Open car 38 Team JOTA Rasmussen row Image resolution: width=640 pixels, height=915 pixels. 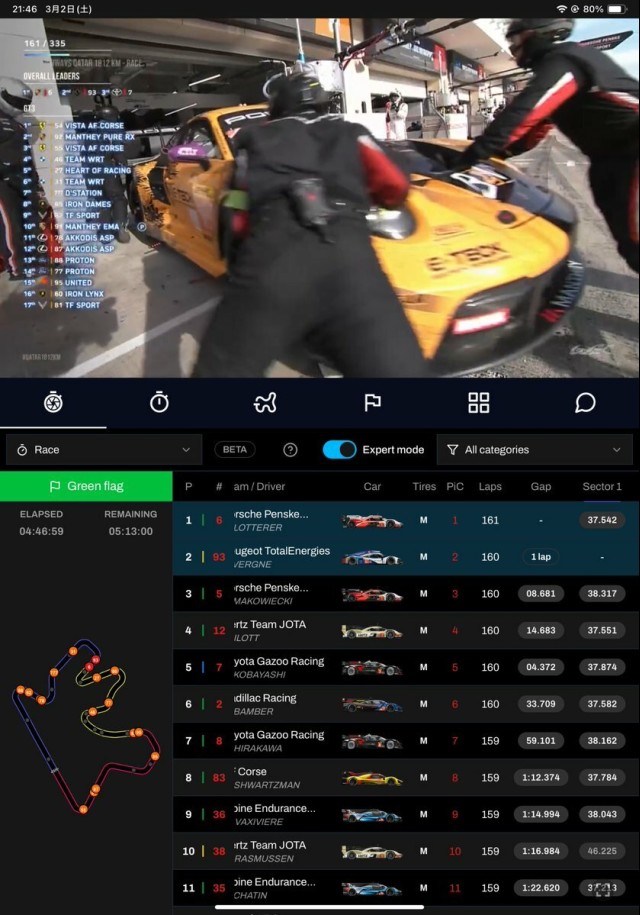[400, 851]
